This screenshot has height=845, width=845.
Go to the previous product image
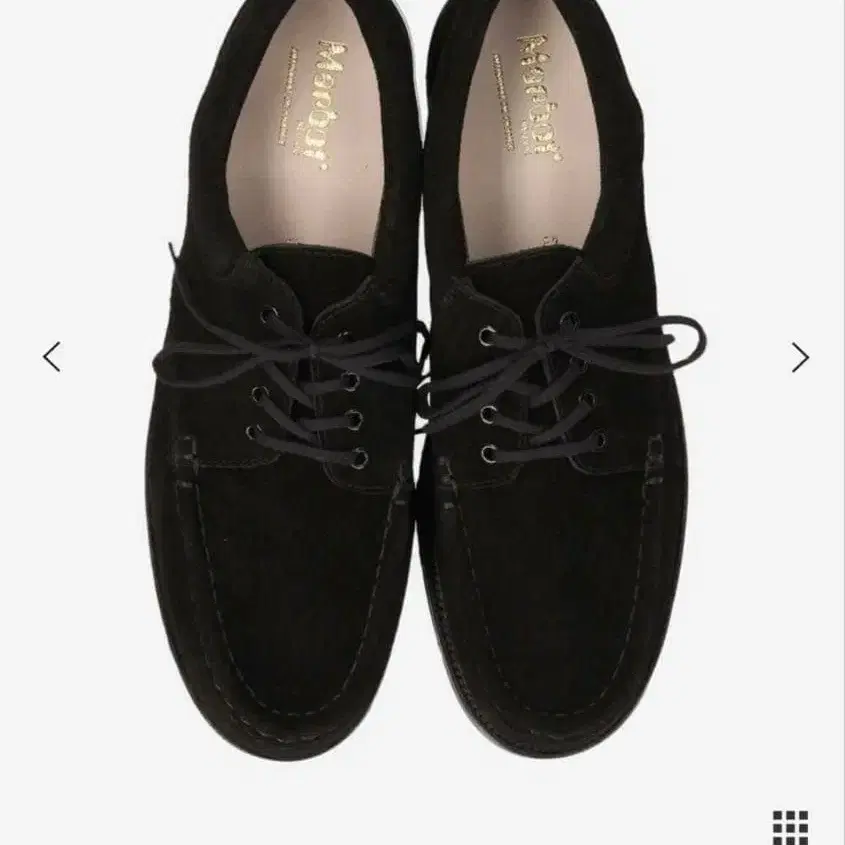tap(52, 357)
